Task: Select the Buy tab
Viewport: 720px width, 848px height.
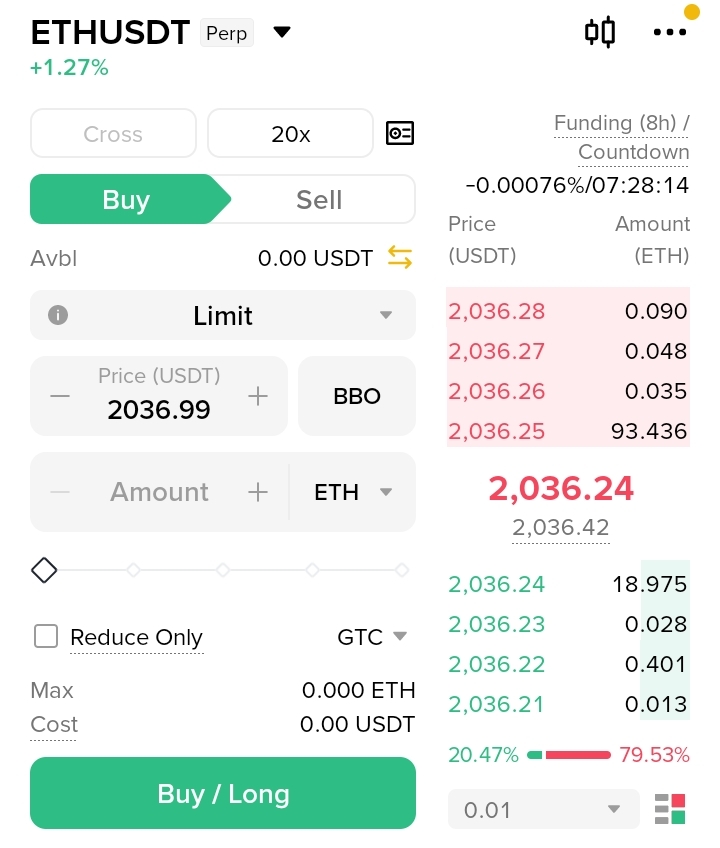Action: (126, 199)
